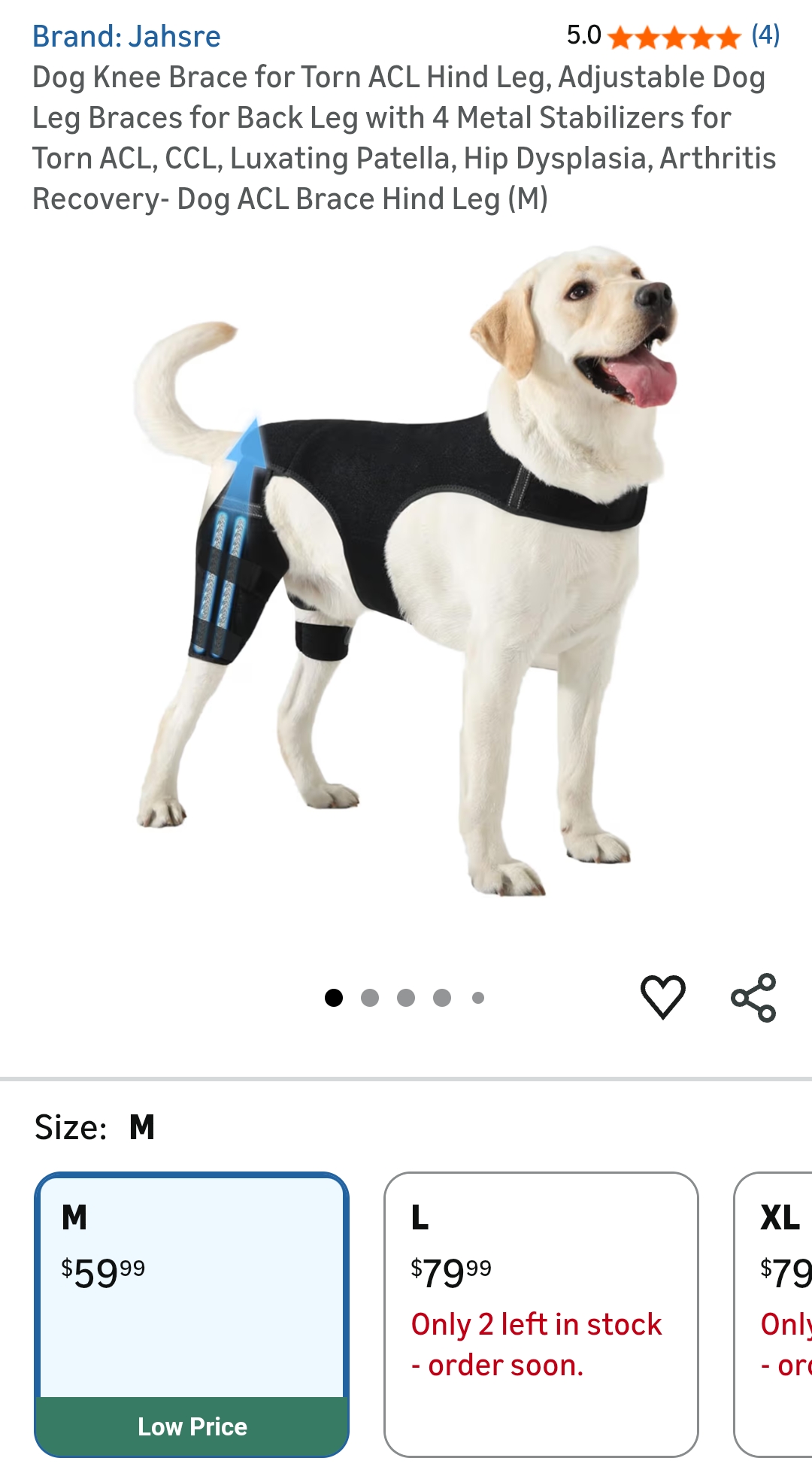Open the Jahsre brand page
Viewport: 812px width, 1464px height.
tap(126, 35)
